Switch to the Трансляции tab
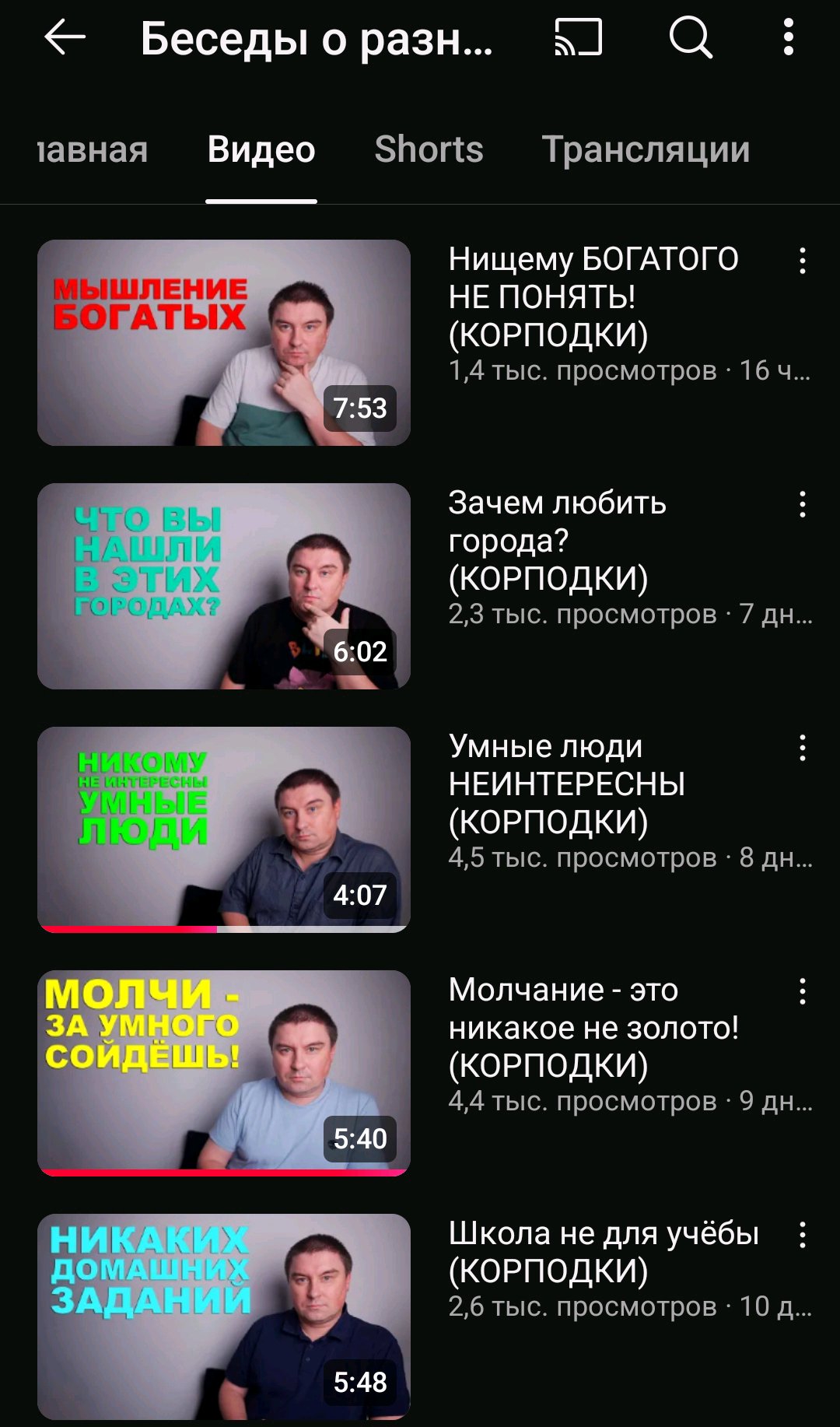 point(646,149)
